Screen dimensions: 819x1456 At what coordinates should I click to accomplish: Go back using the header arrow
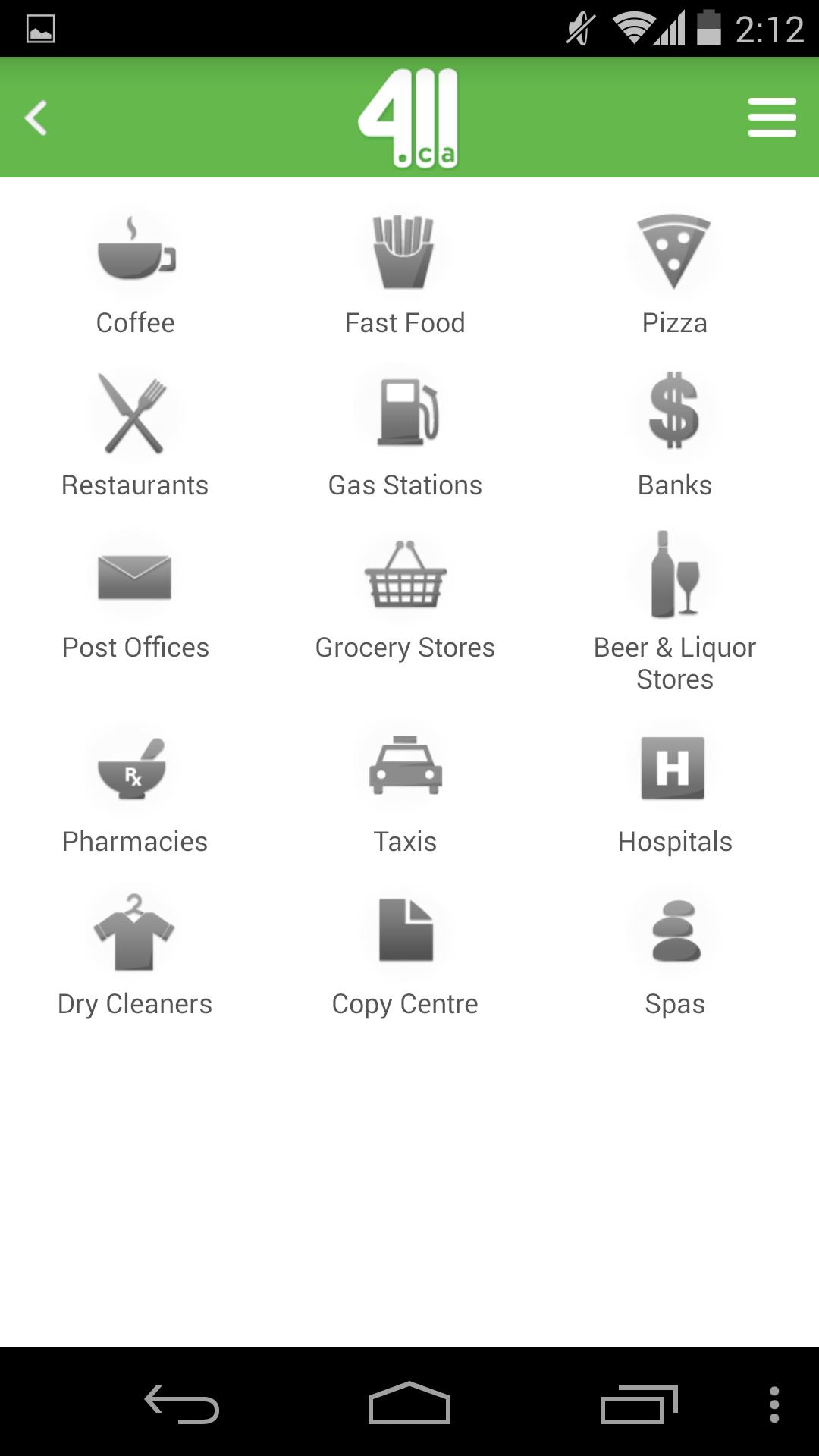36,118
